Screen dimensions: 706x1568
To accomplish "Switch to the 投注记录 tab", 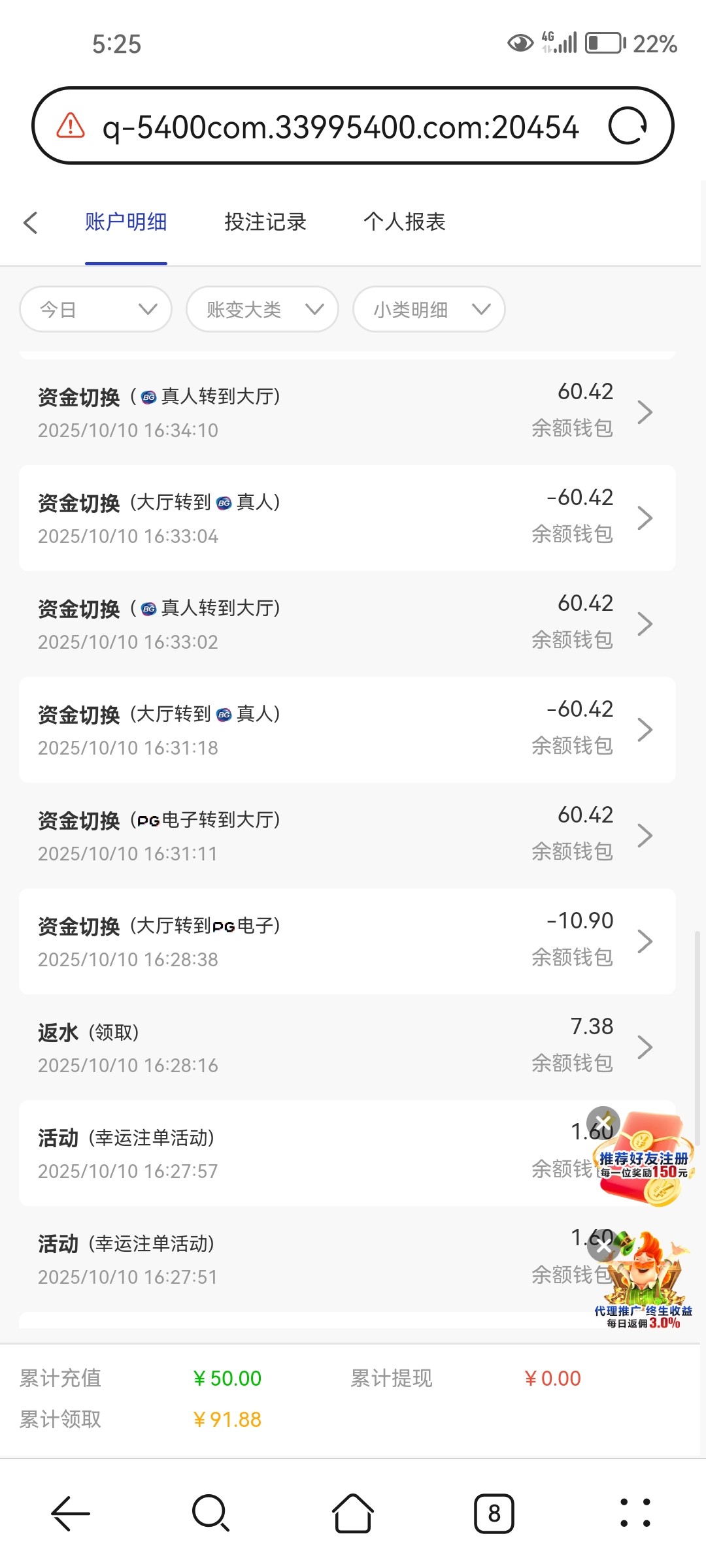I will 265,222.
